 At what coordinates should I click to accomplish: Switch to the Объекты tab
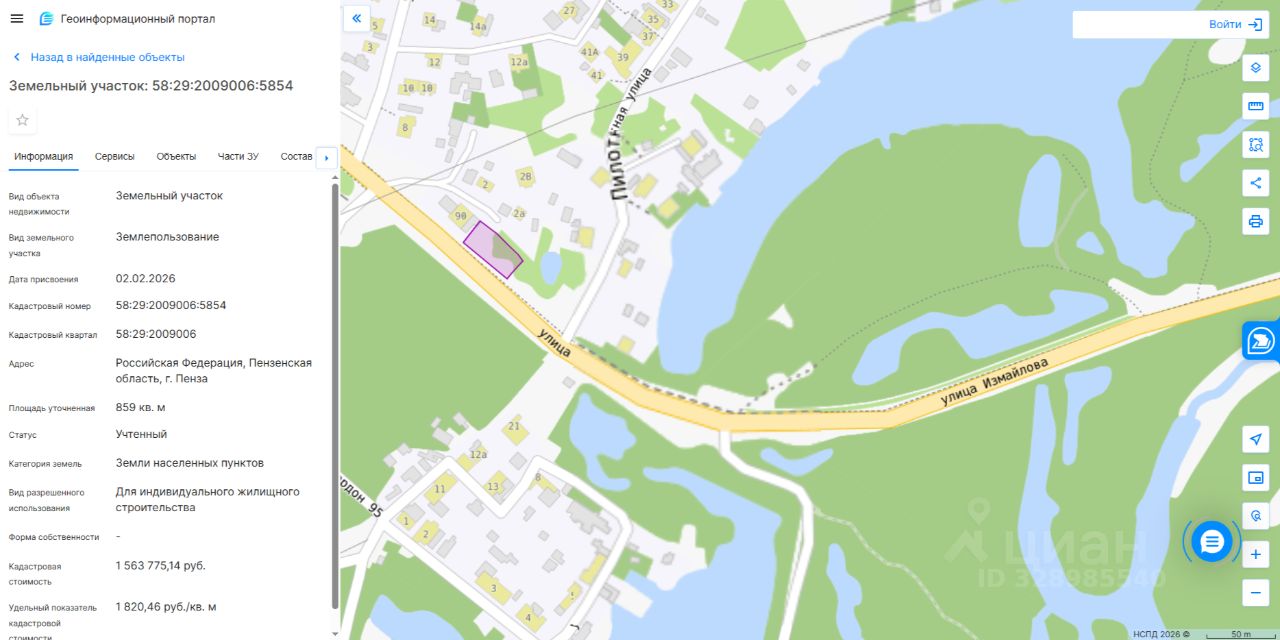(x=176, y=156)
